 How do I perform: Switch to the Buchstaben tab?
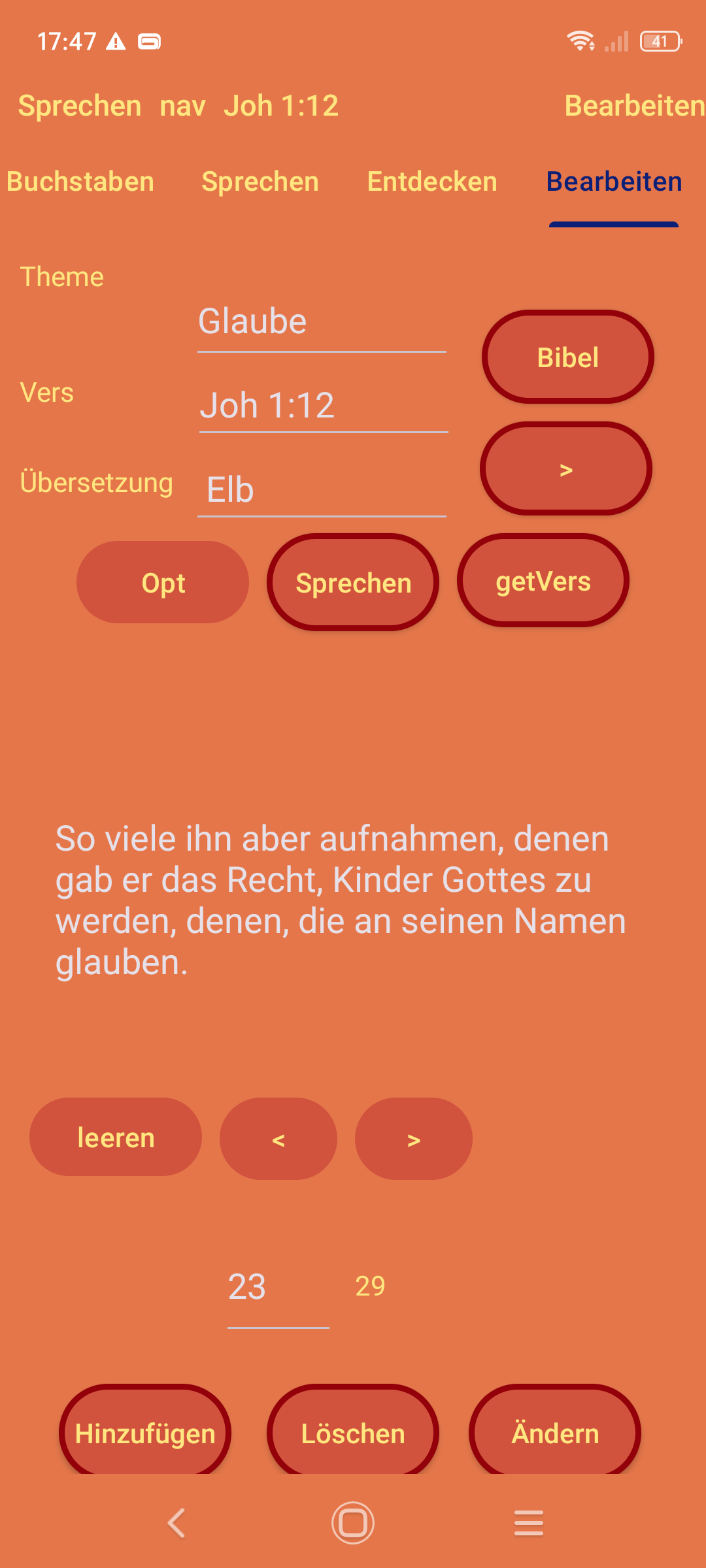coord(80,182)
